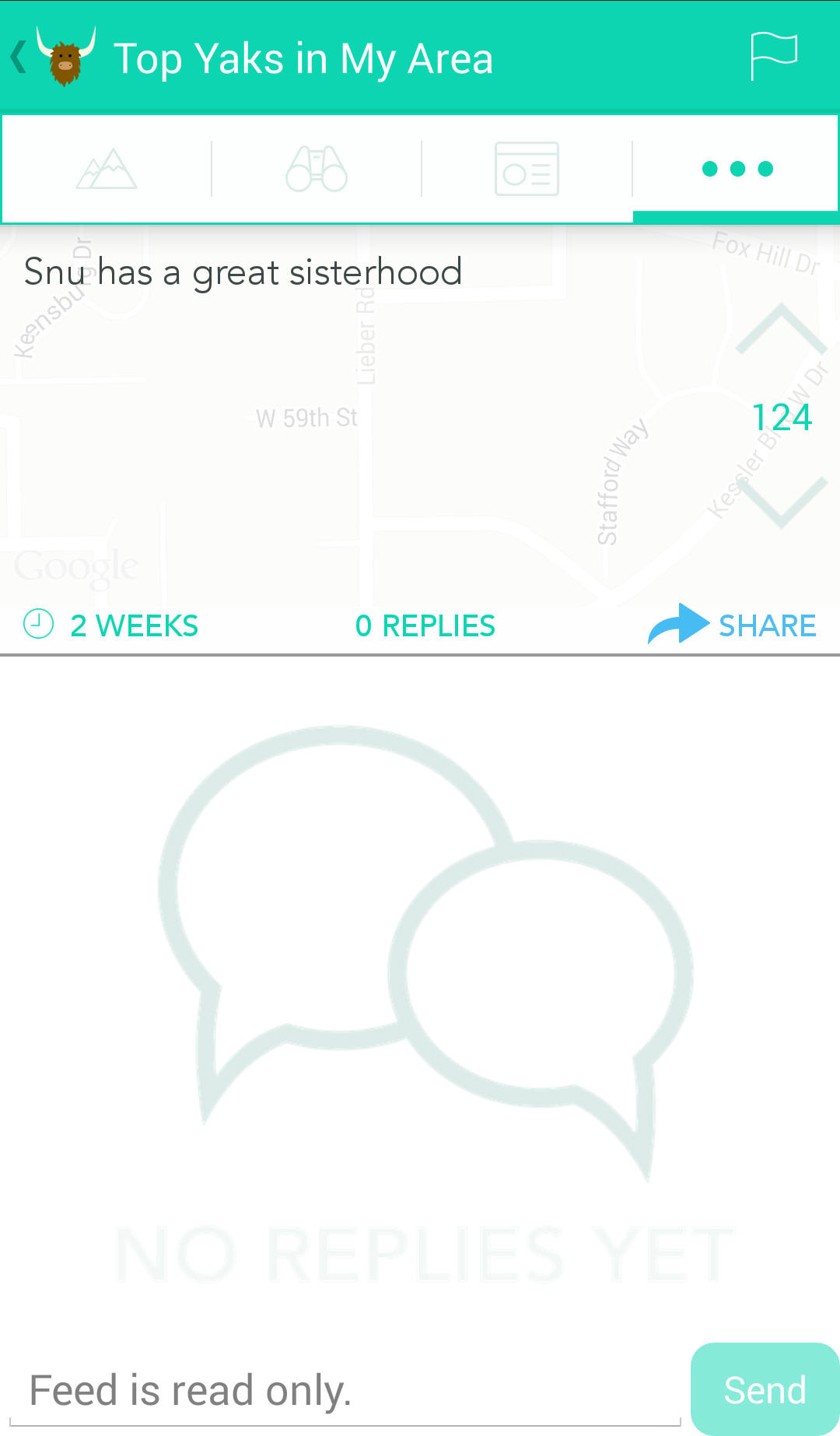840x1436 pixels.
Task: Upvote the Snu sisterhood yak
Action: [781, 330]
